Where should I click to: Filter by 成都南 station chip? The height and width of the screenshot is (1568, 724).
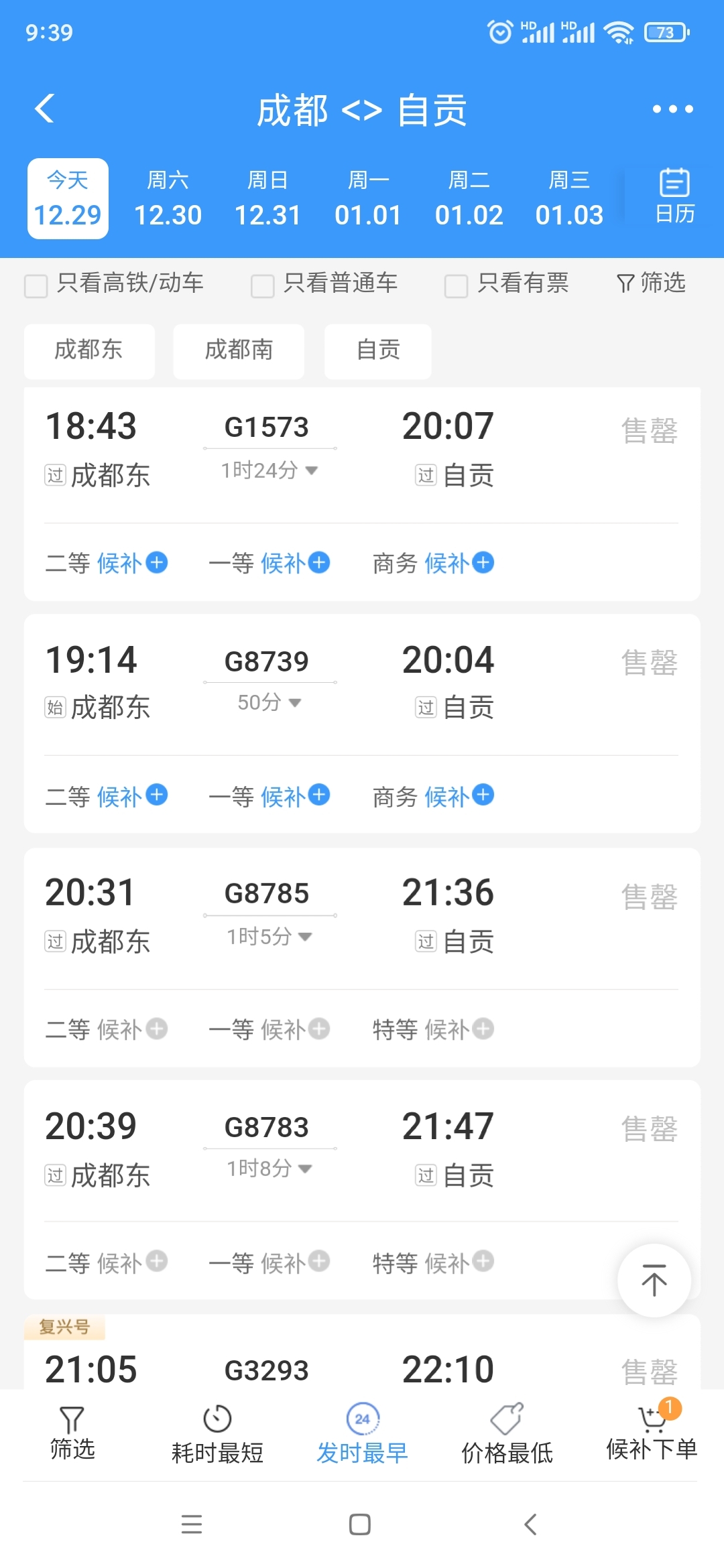click(x=239, y=350)
